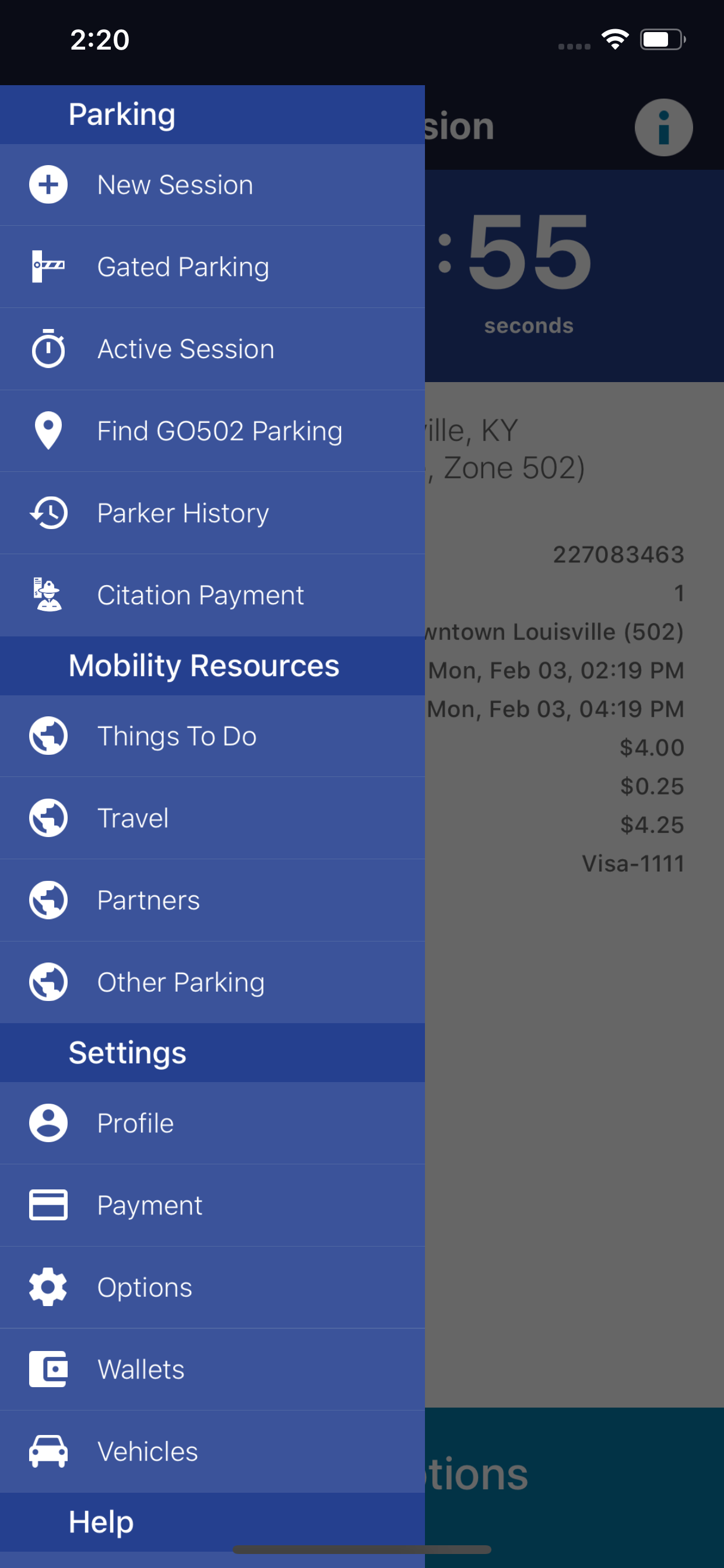Tap Other Parking

(181, 982)
